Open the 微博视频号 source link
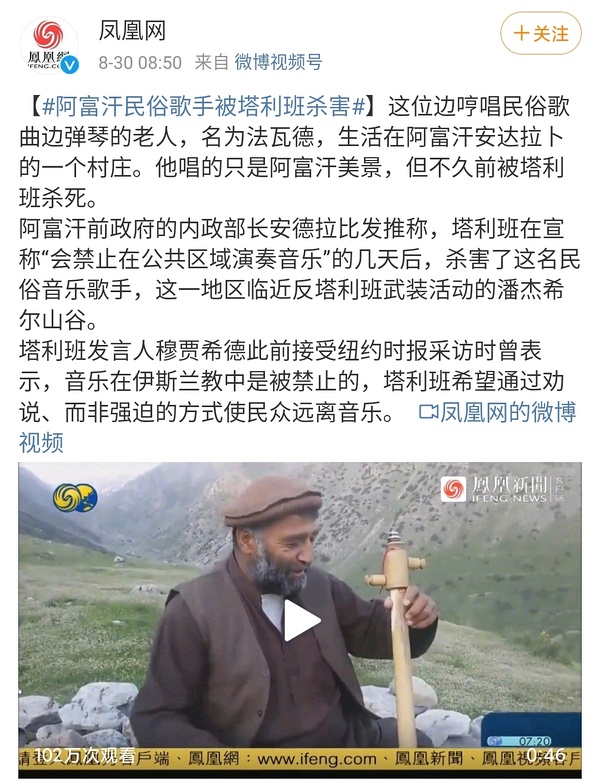 coord(278,62)
